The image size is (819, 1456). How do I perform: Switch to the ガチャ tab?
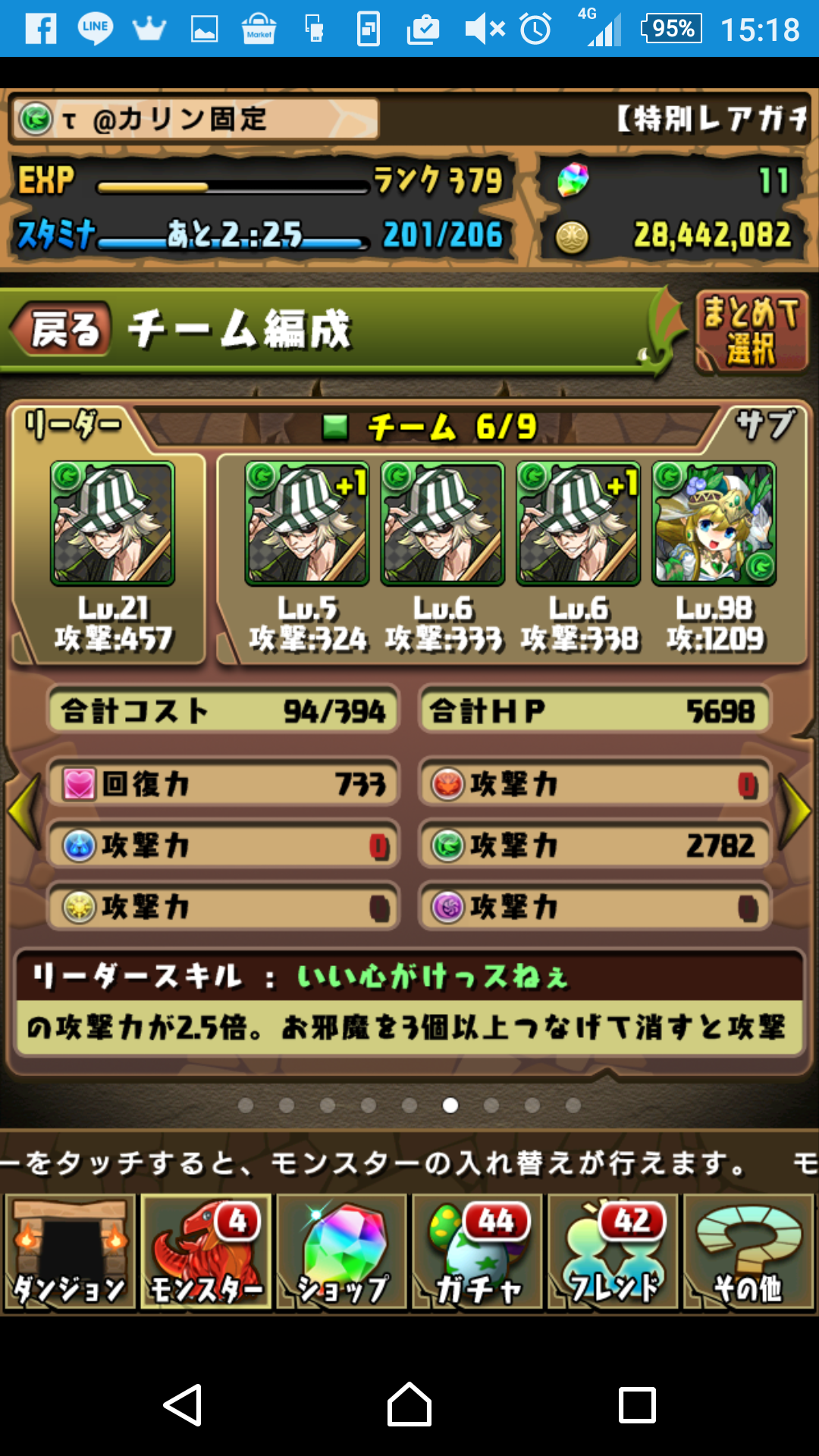[x=478, y=1253]
